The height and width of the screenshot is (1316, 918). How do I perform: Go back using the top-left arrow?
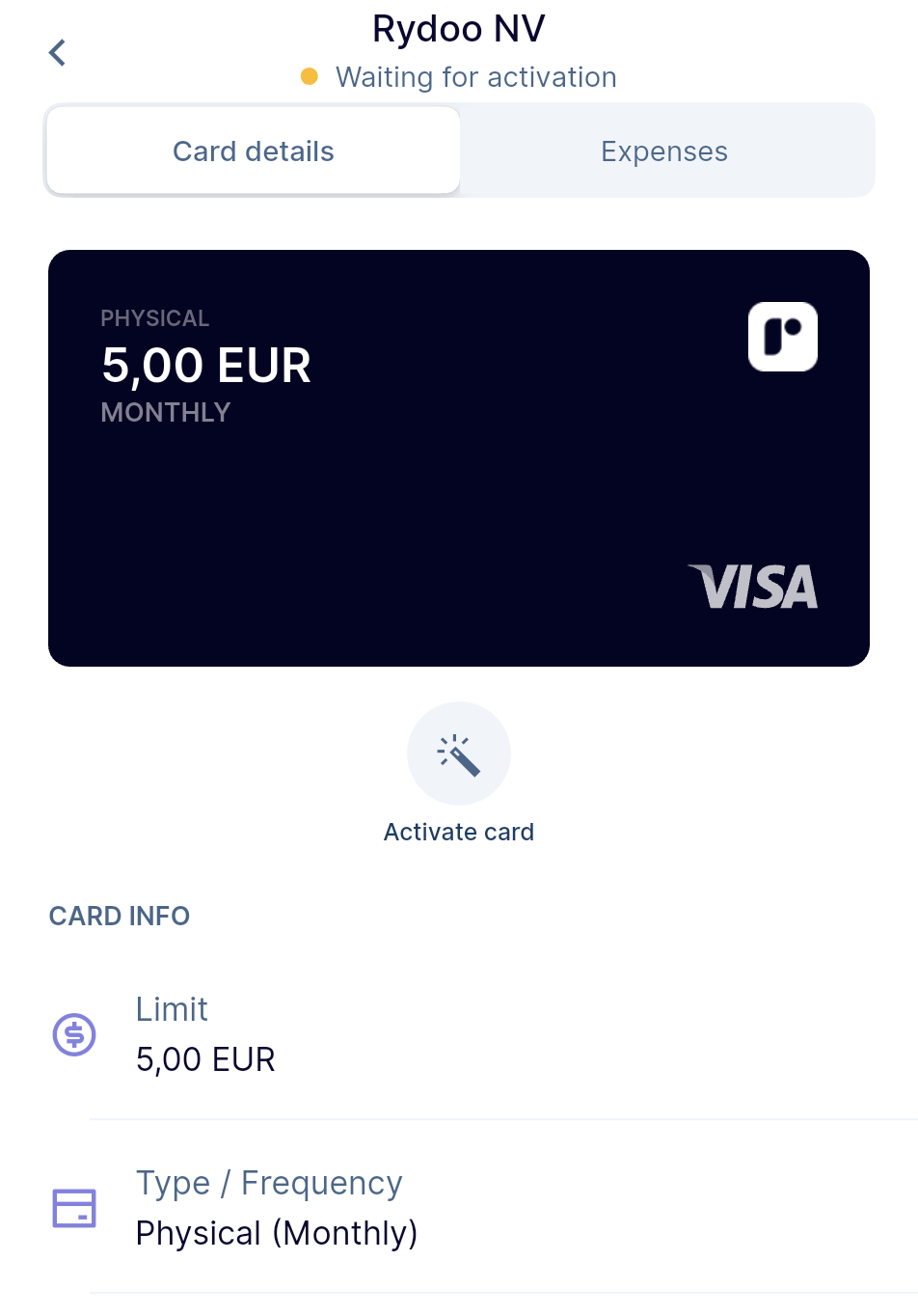tap(58, 53)
